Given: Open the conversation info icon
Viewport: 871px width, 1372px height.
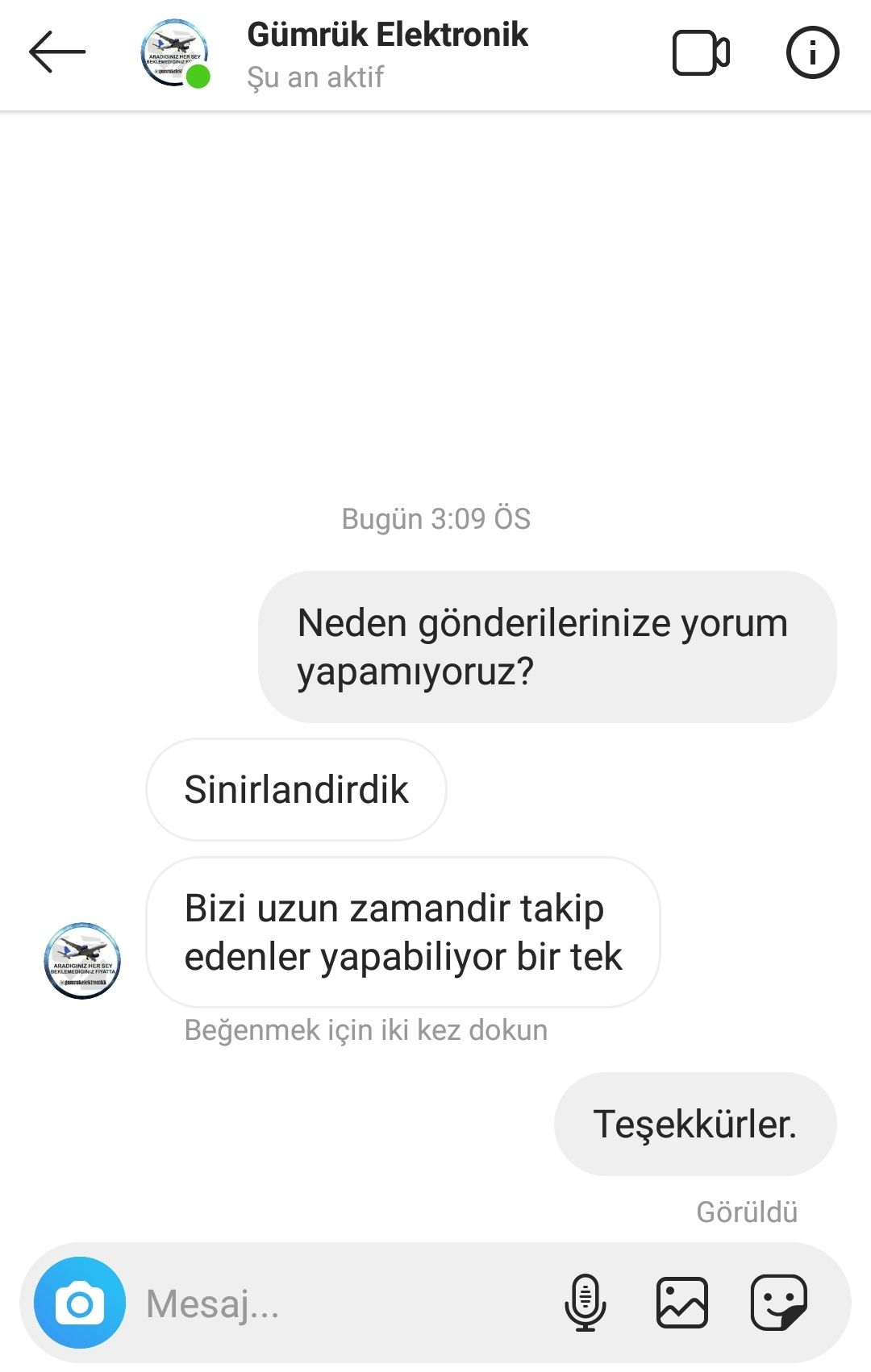Looking at the screenshot, I should pyautogui.click(x=812, y=53).
